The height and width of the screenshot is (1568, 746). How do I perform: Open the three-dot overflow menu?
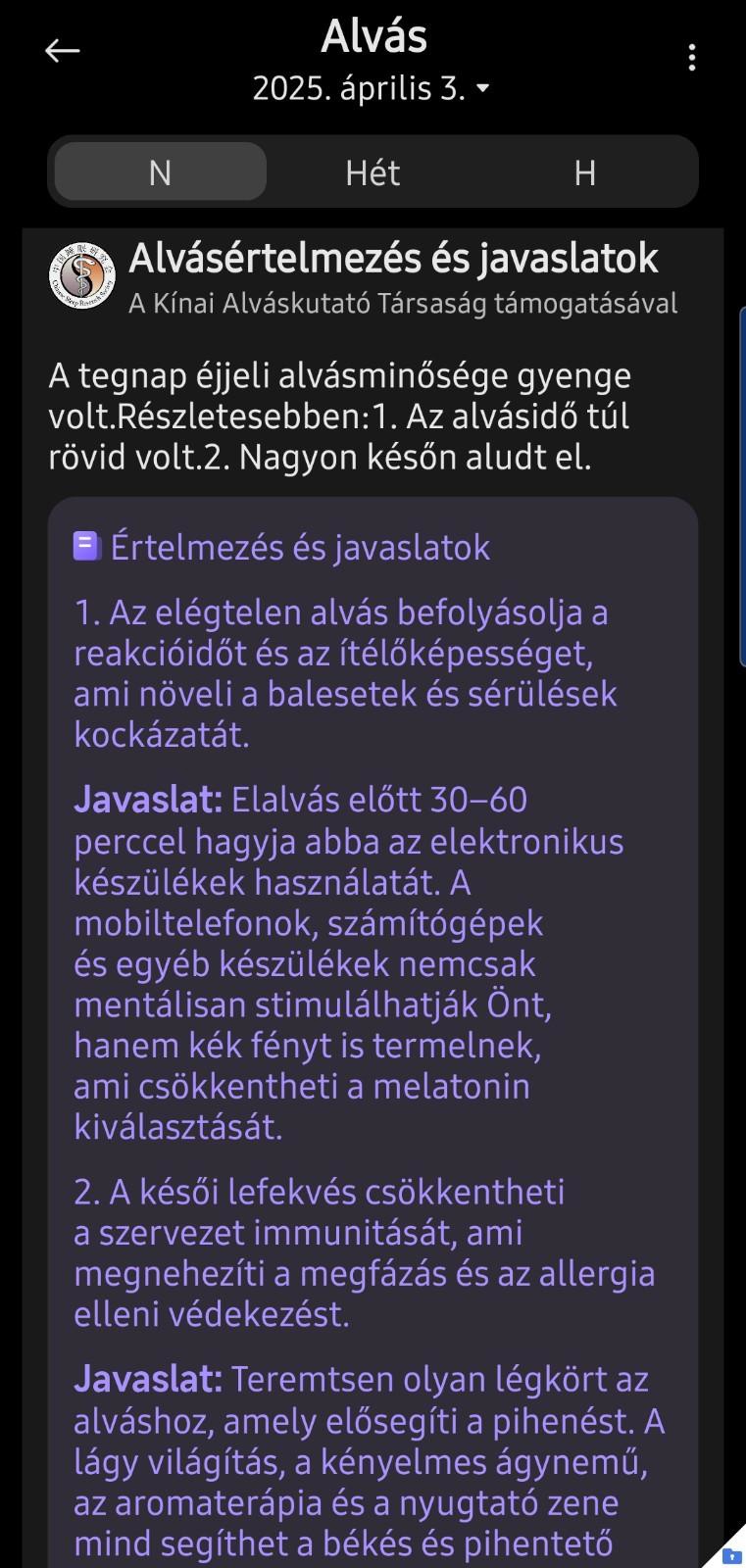[692, 58]
